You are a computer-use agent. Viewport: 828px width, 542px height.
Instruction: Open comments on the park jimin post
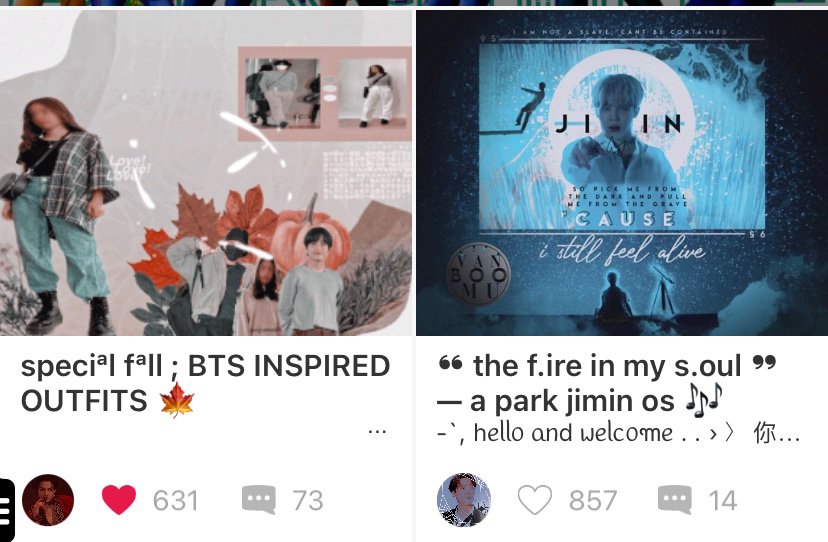click(x=674, y=500)
